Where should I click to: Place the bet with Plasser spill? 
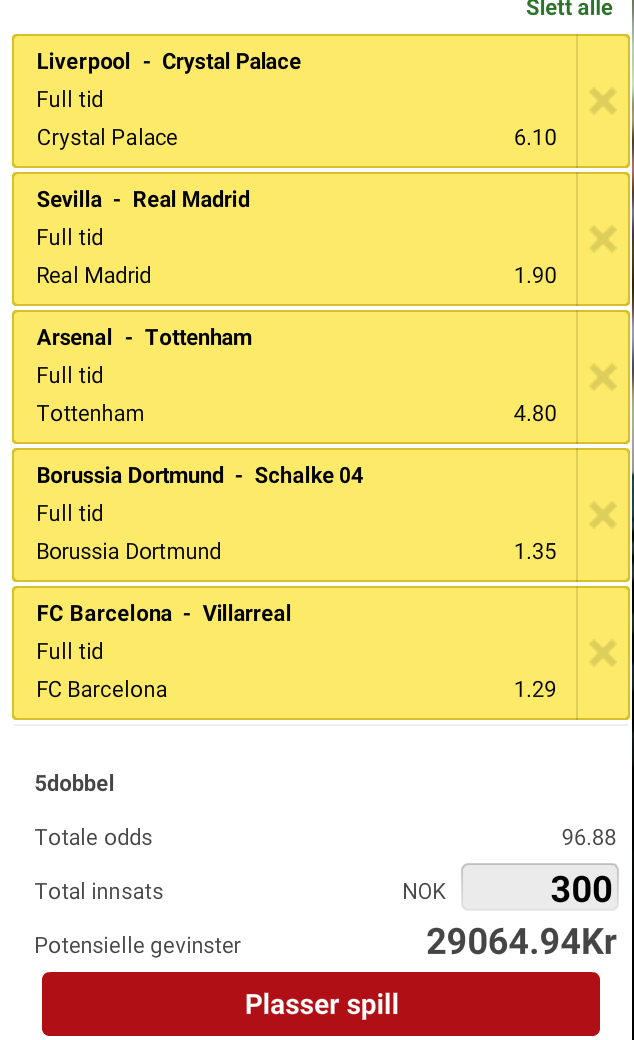pyautogui.click(x=321, y=1004)
